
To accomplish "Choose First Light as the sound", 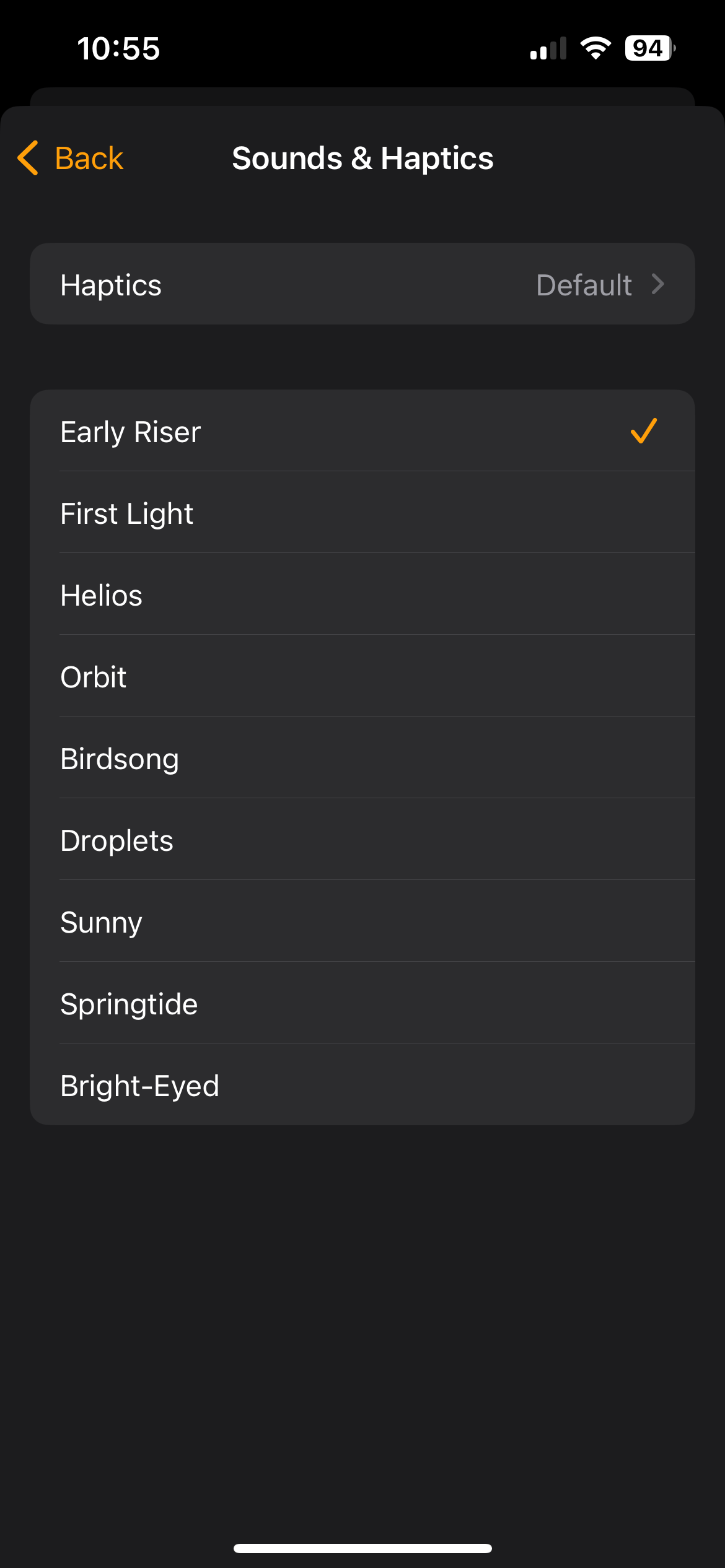I will click(362, 513).
